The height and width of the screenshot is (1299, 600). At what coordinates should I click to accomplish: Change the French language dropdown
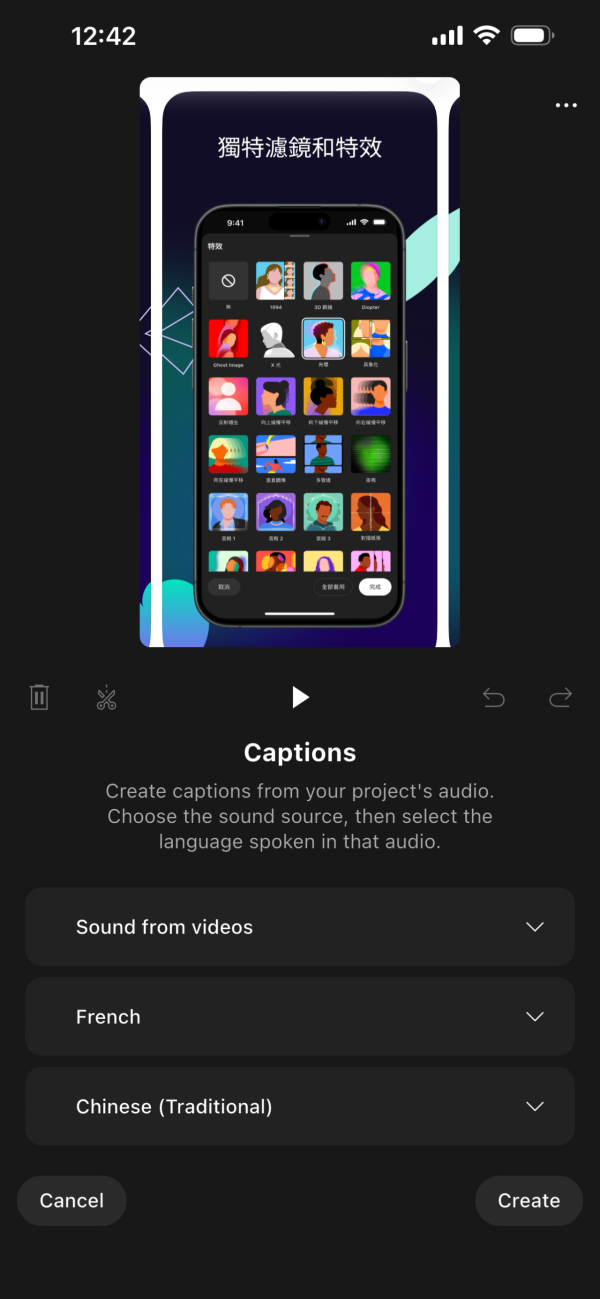(300, 1016)
